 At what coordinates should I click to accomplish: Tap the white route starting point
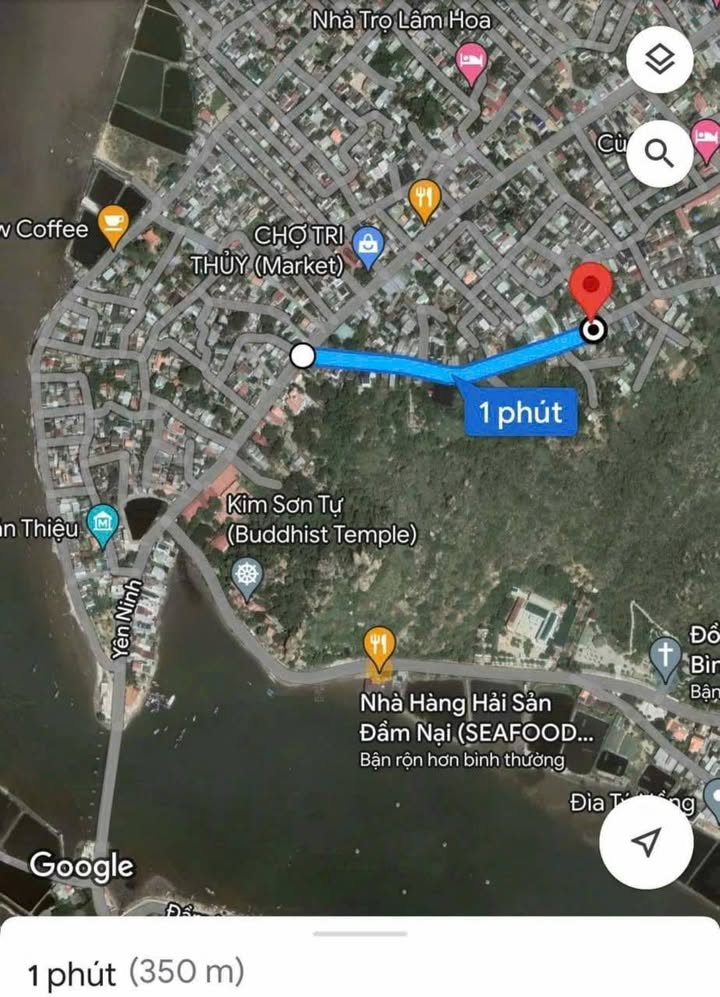(x=302, y=355)
